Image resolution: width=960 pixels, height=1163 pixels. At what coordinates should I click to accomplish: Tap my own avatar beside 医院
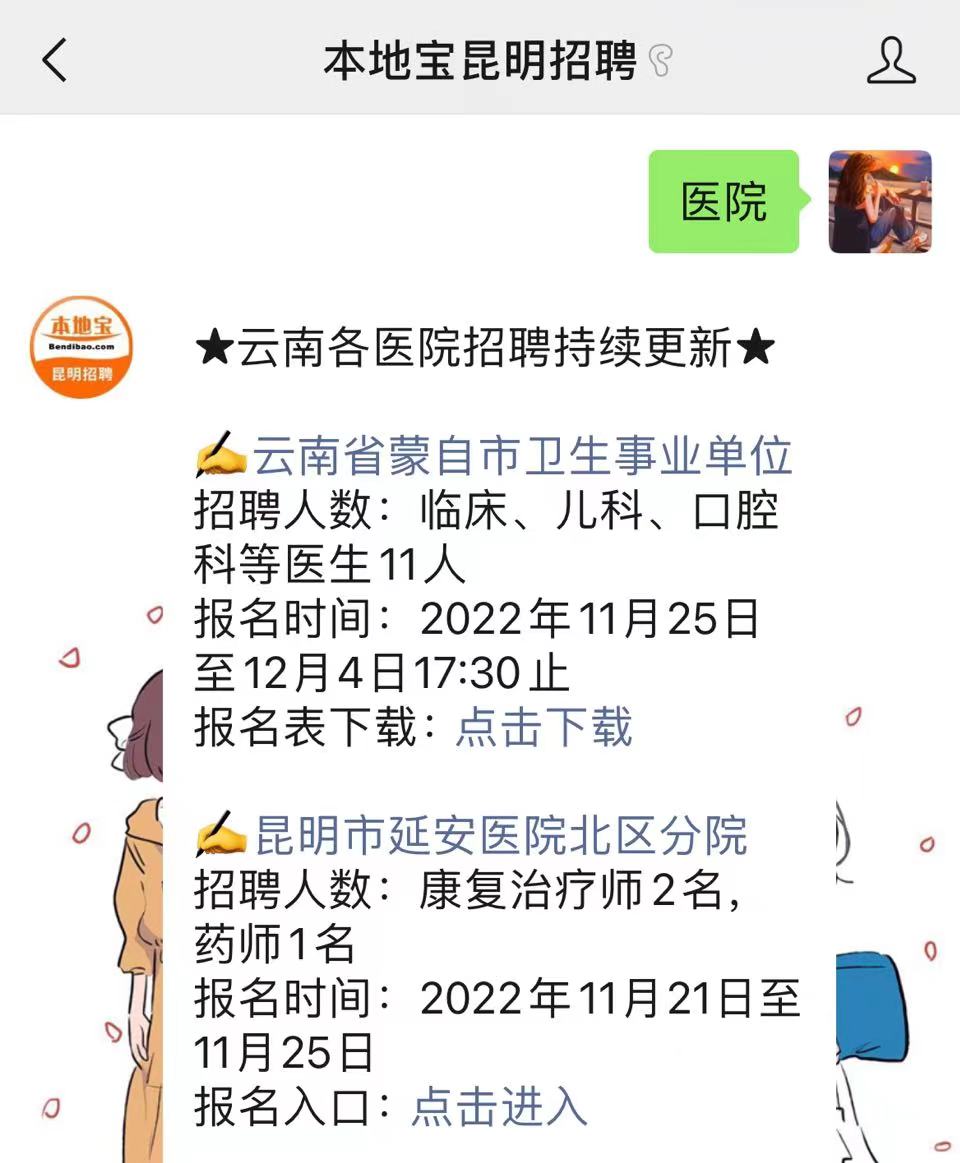tap(880, 202)
